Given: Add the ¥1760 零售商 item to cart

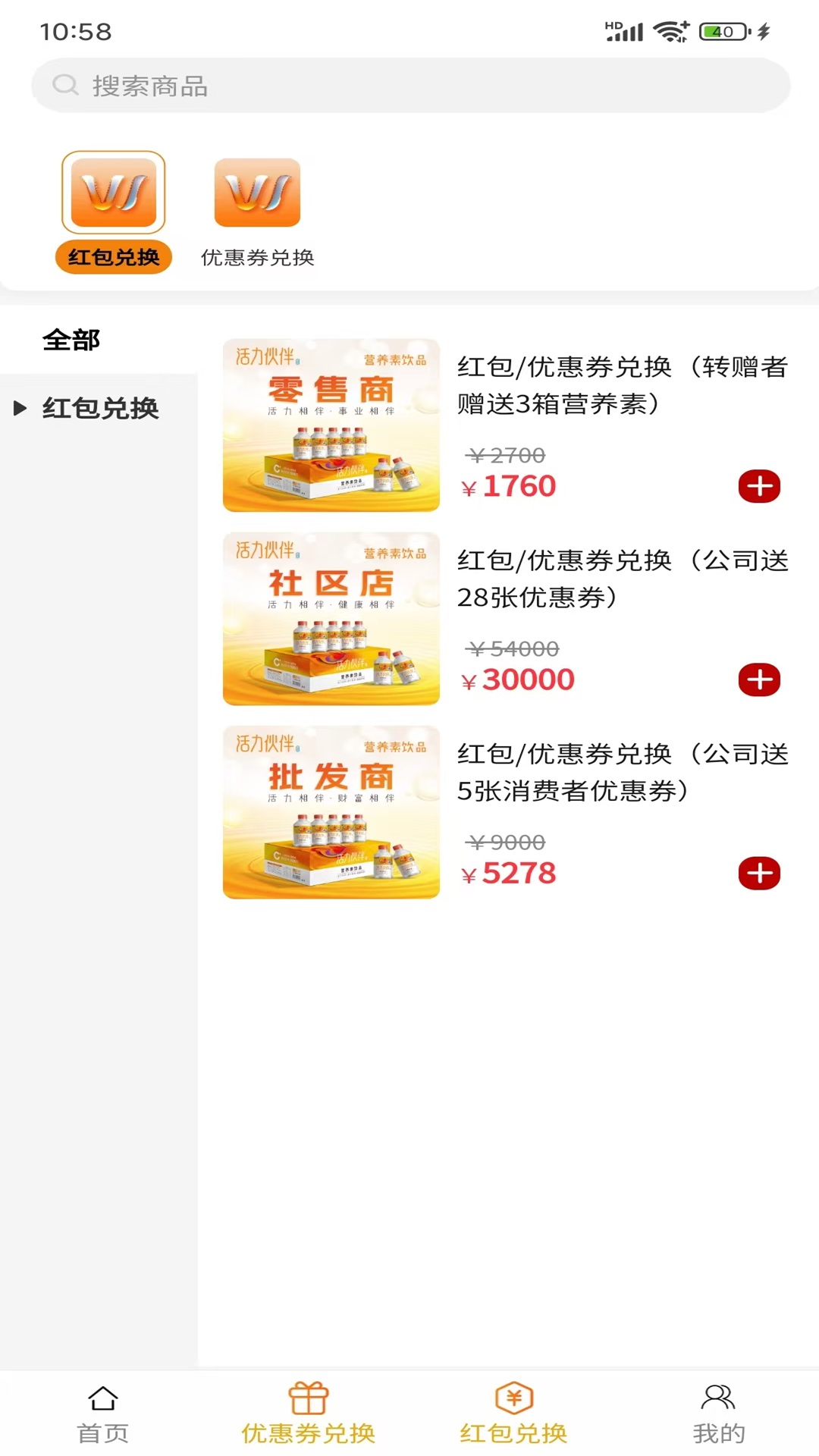Looking at the screenshot, I should (x=759, y=486).
